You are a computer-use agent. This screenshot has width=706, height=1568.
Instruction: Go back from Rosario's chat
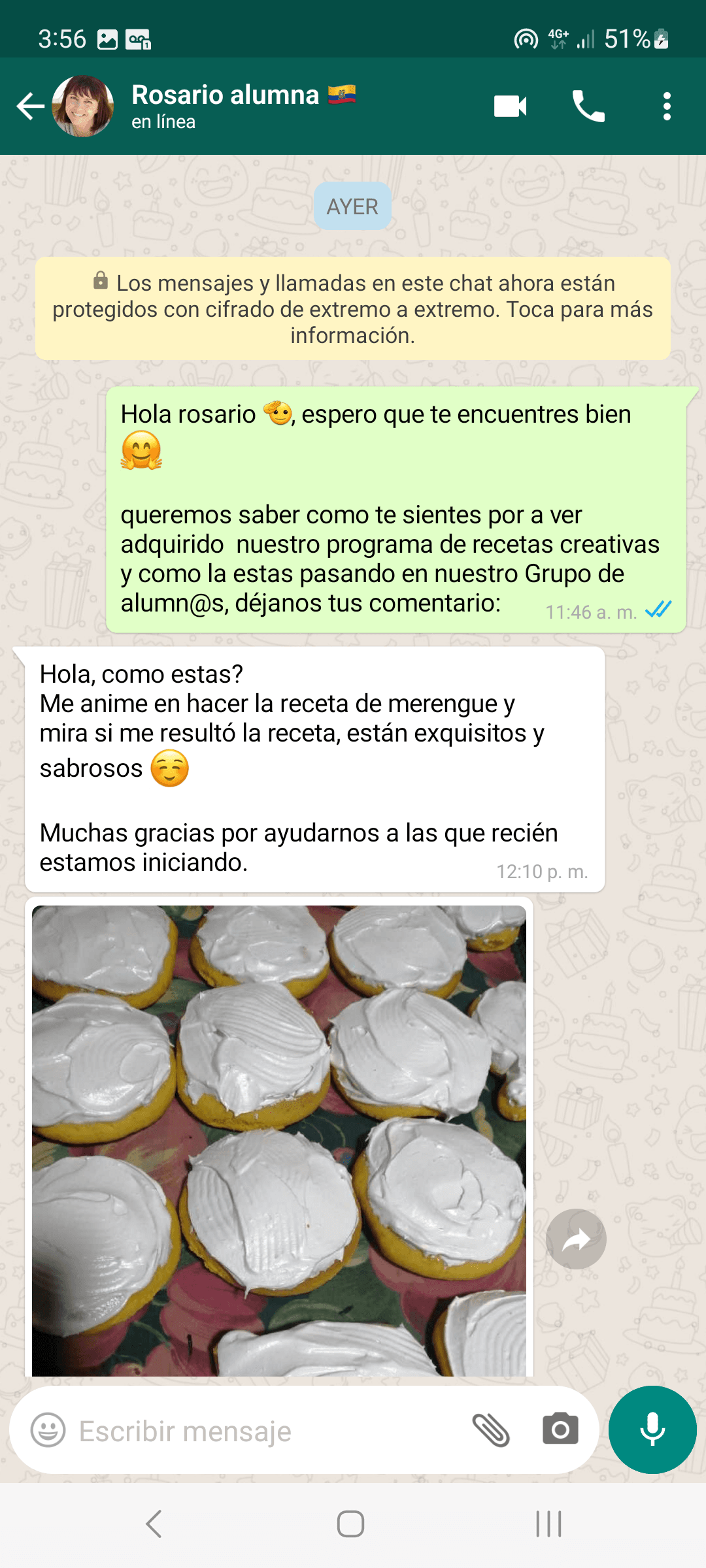[x=30, y=106]
